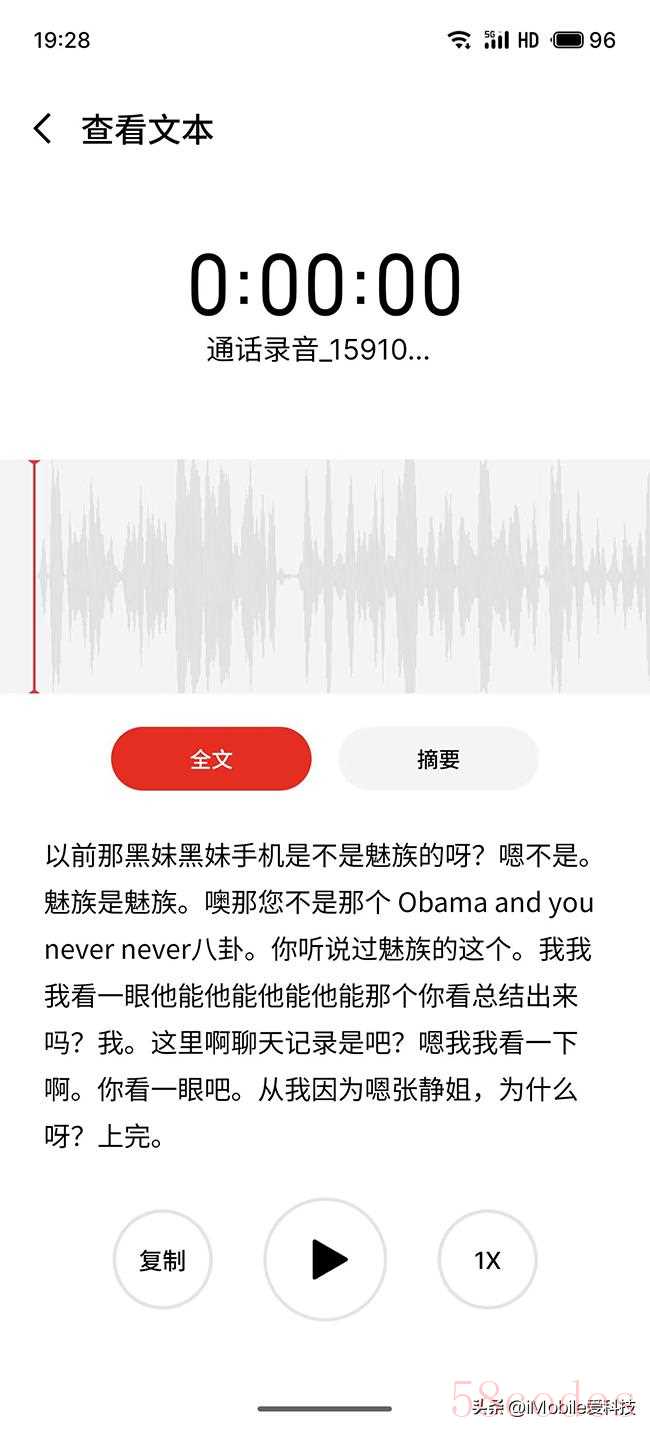This screenshot has height=1430, width=650.
Task: Switch to the 摘要 summary tab
Action: click(x=438, y=759)
